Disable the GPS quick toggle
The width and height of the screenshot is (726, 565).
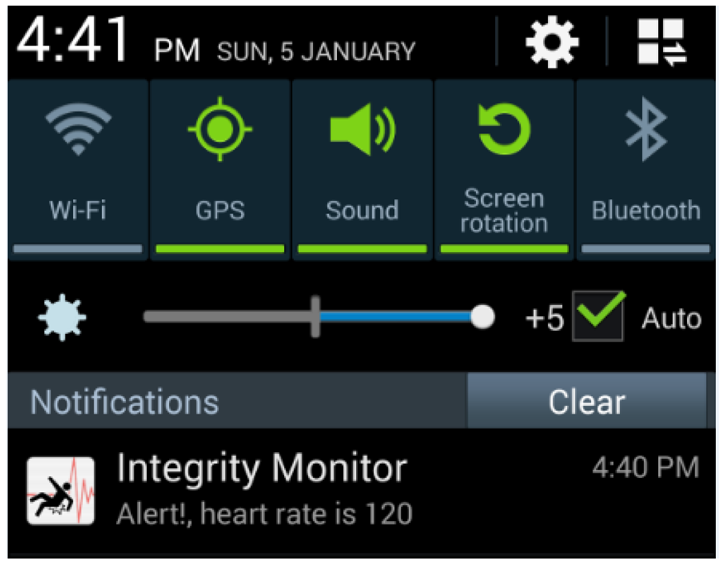(220, 168)
